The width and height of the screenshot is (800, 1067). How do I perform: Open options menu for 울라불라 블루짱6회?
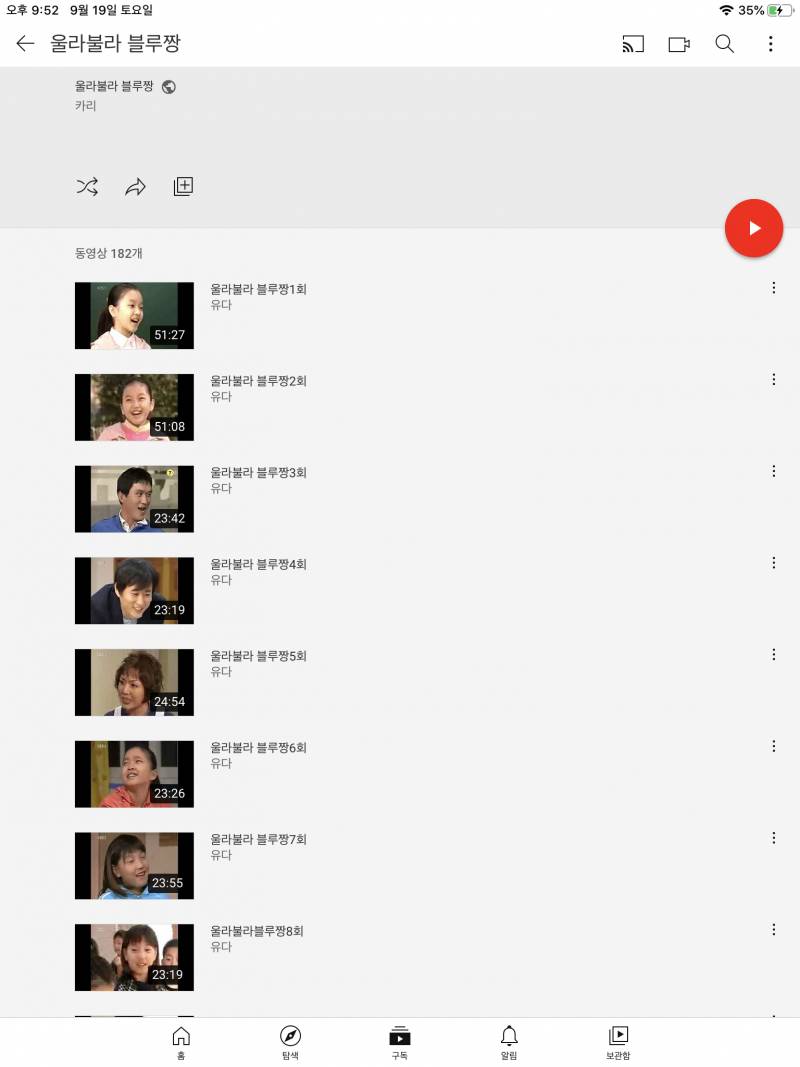pyautogui.click(x=773, y=746)
